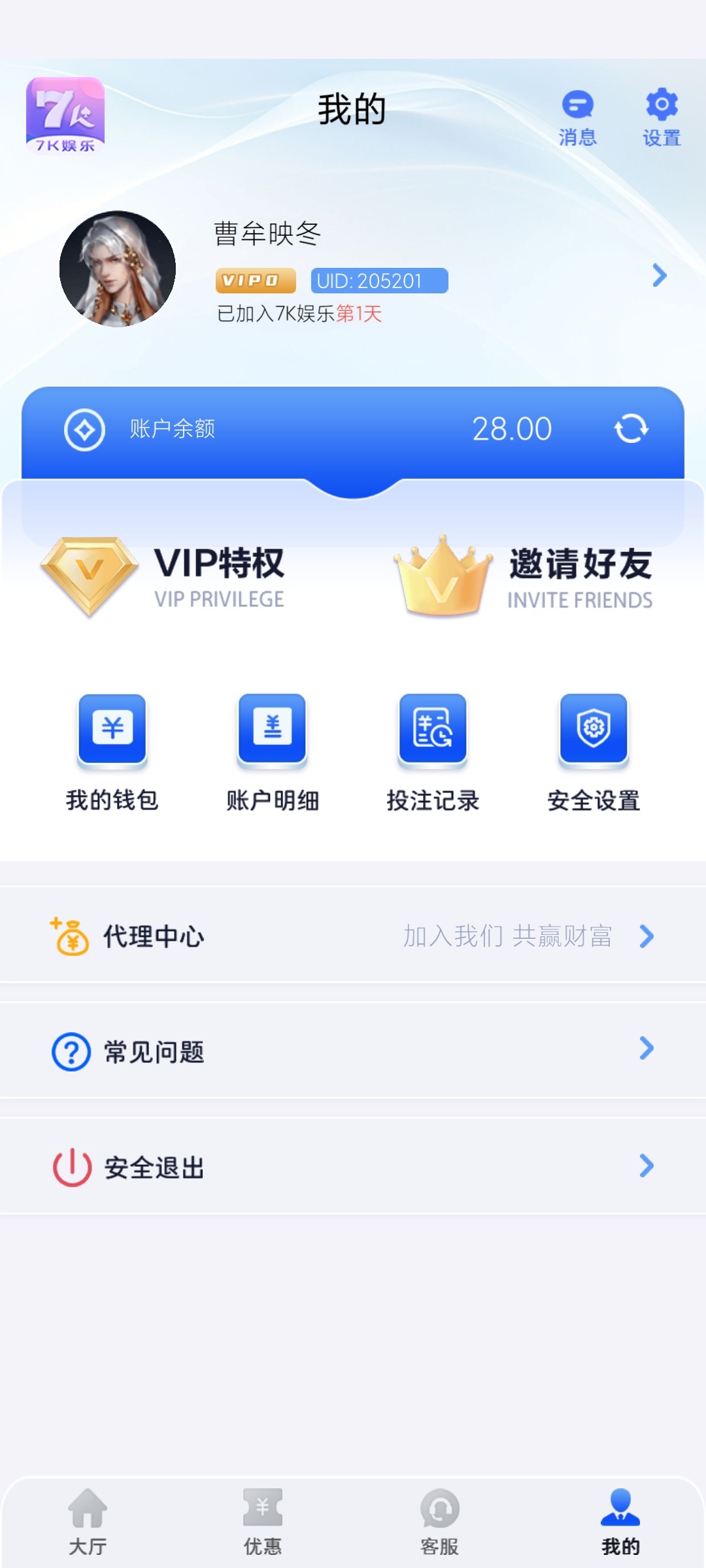Image resolution: width=706 pixels, height=1568 pixels.
Task: View 账户明细 account details
Action: point(273,753)
